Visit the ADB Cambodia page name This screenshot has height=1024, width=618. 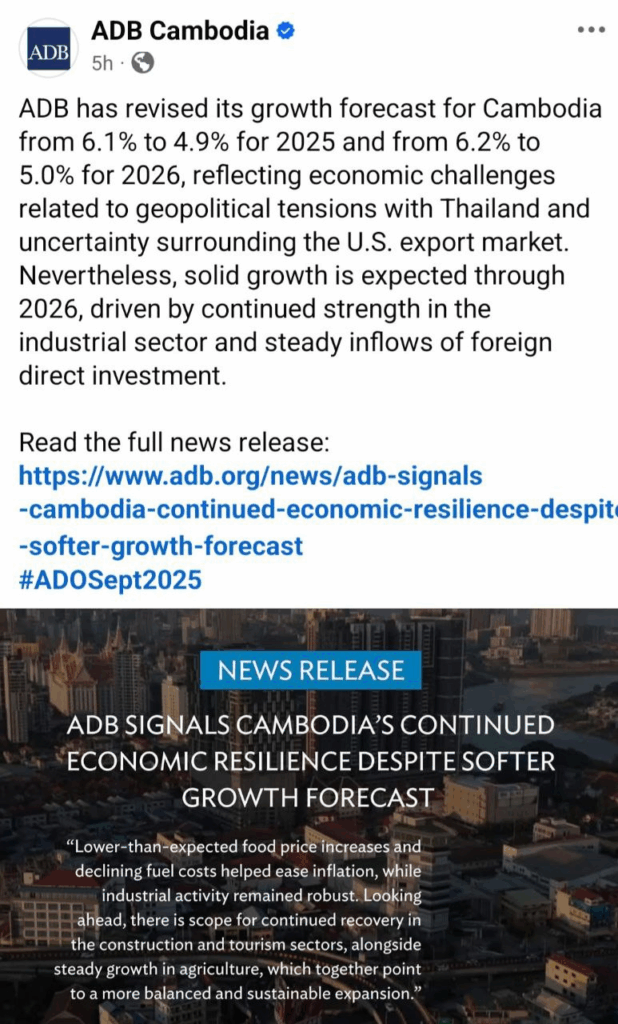181,31
